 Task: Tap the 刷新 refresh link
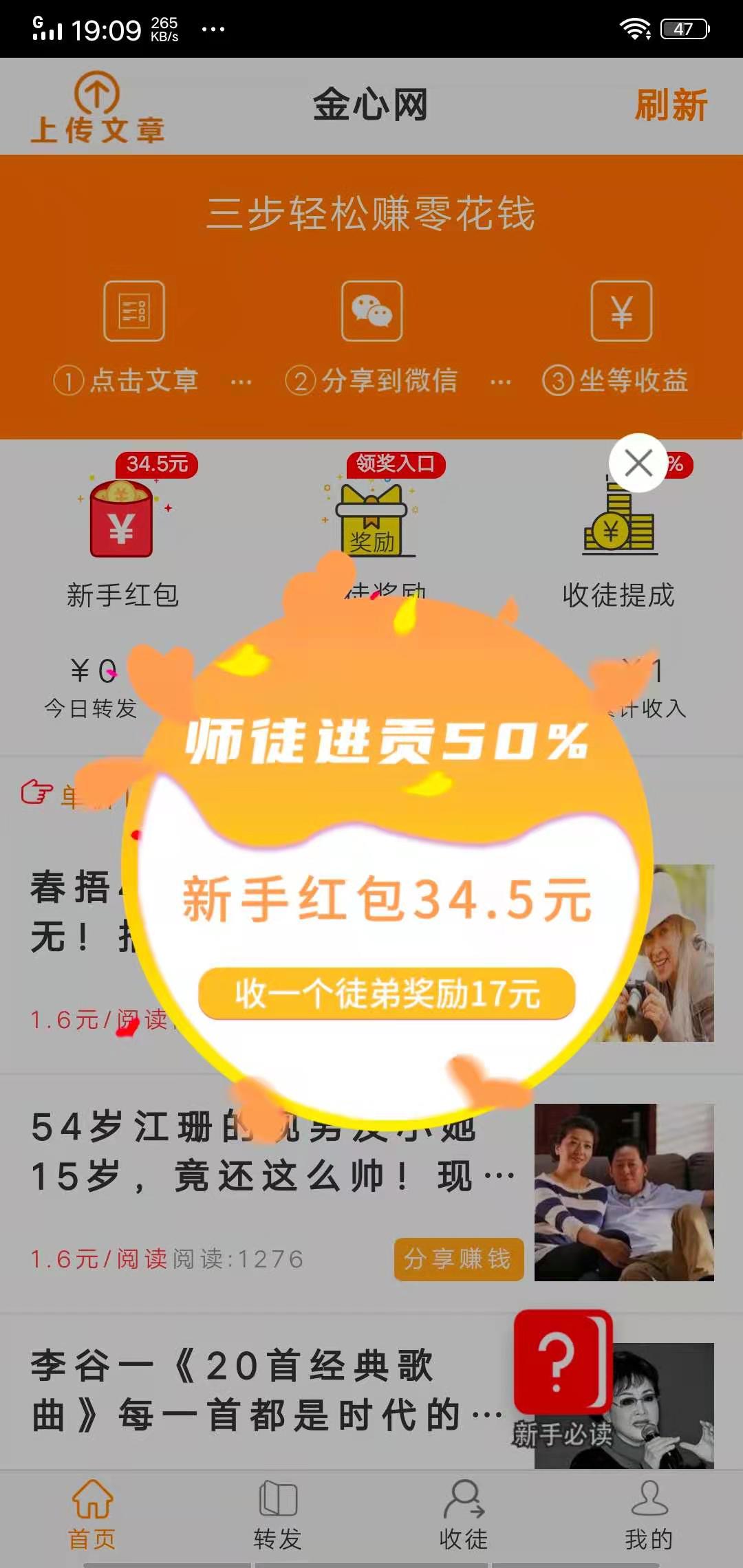click(x=671, y=107)
